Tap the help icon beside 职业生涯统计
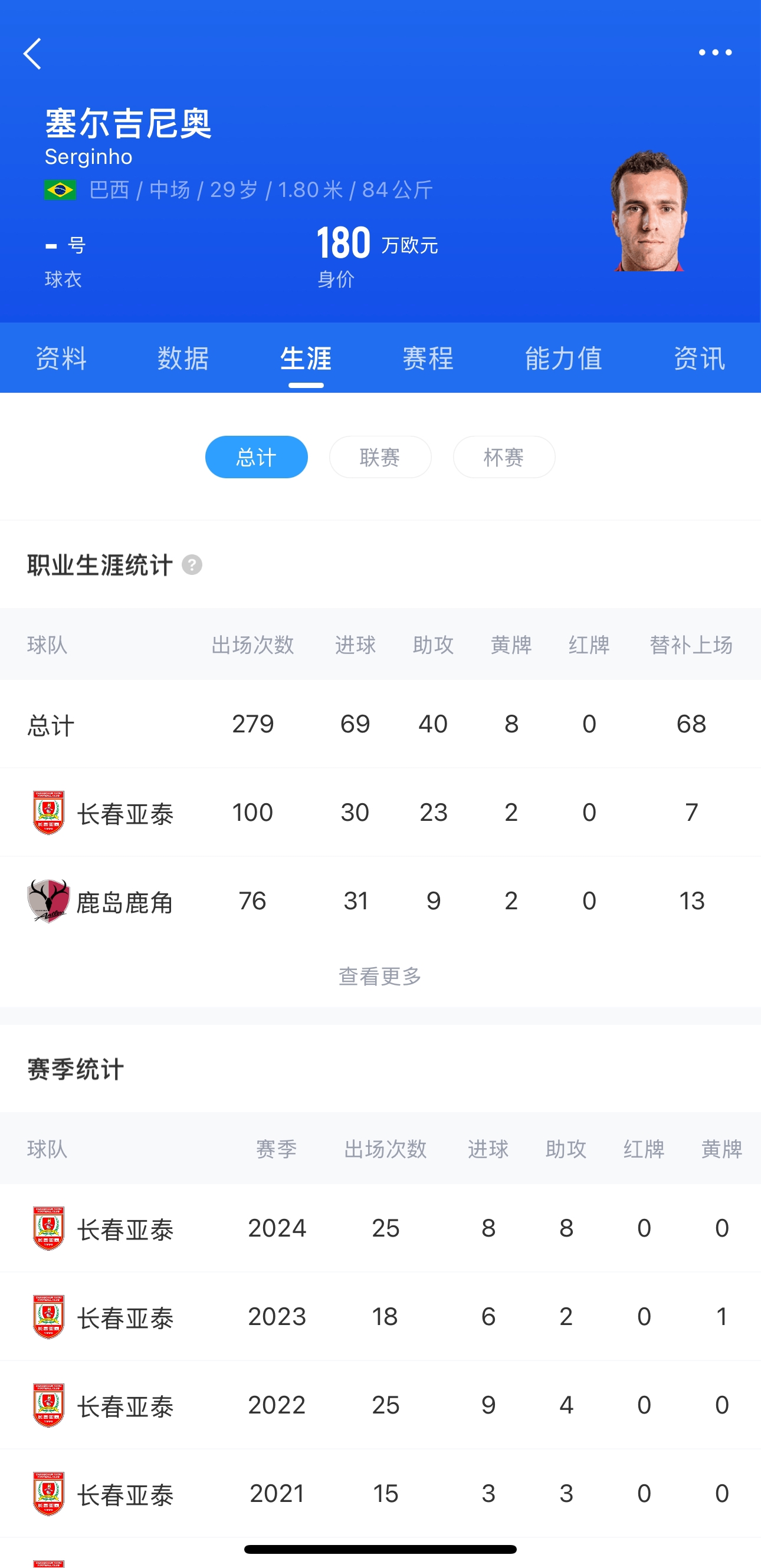 point(192,565)
